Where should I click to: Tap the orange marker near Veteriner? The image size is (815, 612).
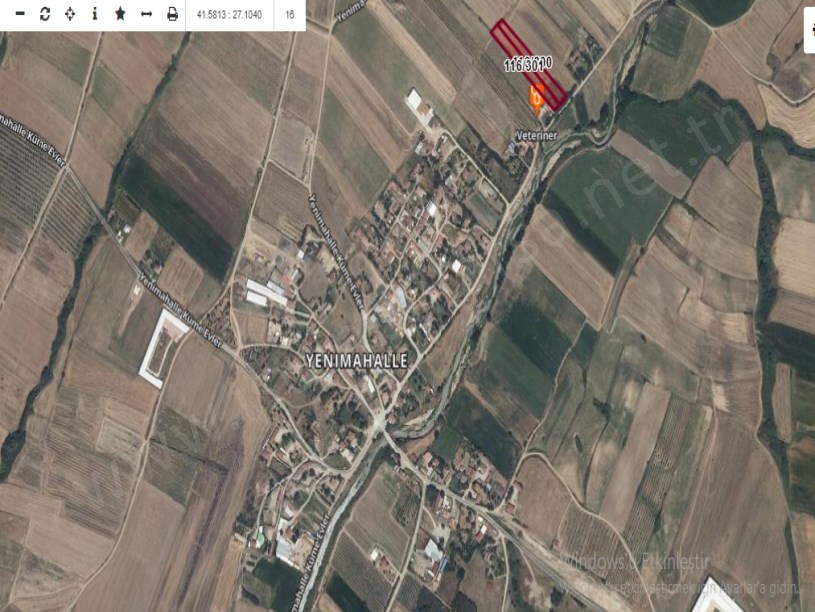pos(536,97)
